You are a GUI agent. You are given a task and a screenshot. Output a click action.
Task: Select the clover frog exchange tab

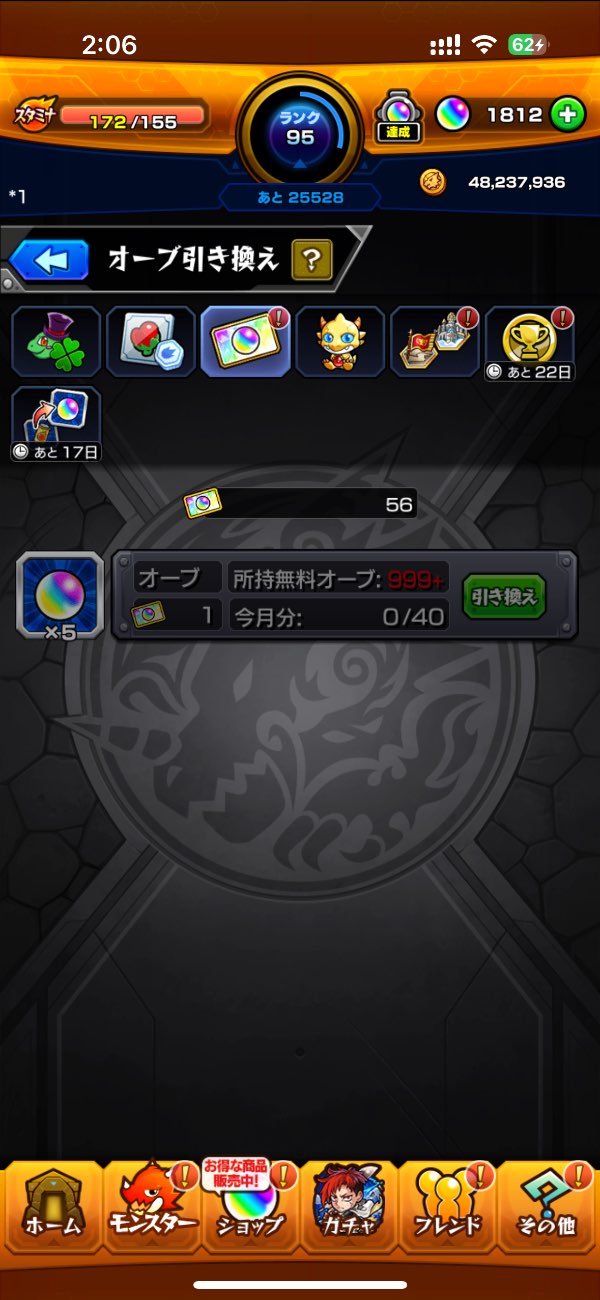(x=56, y=342)
